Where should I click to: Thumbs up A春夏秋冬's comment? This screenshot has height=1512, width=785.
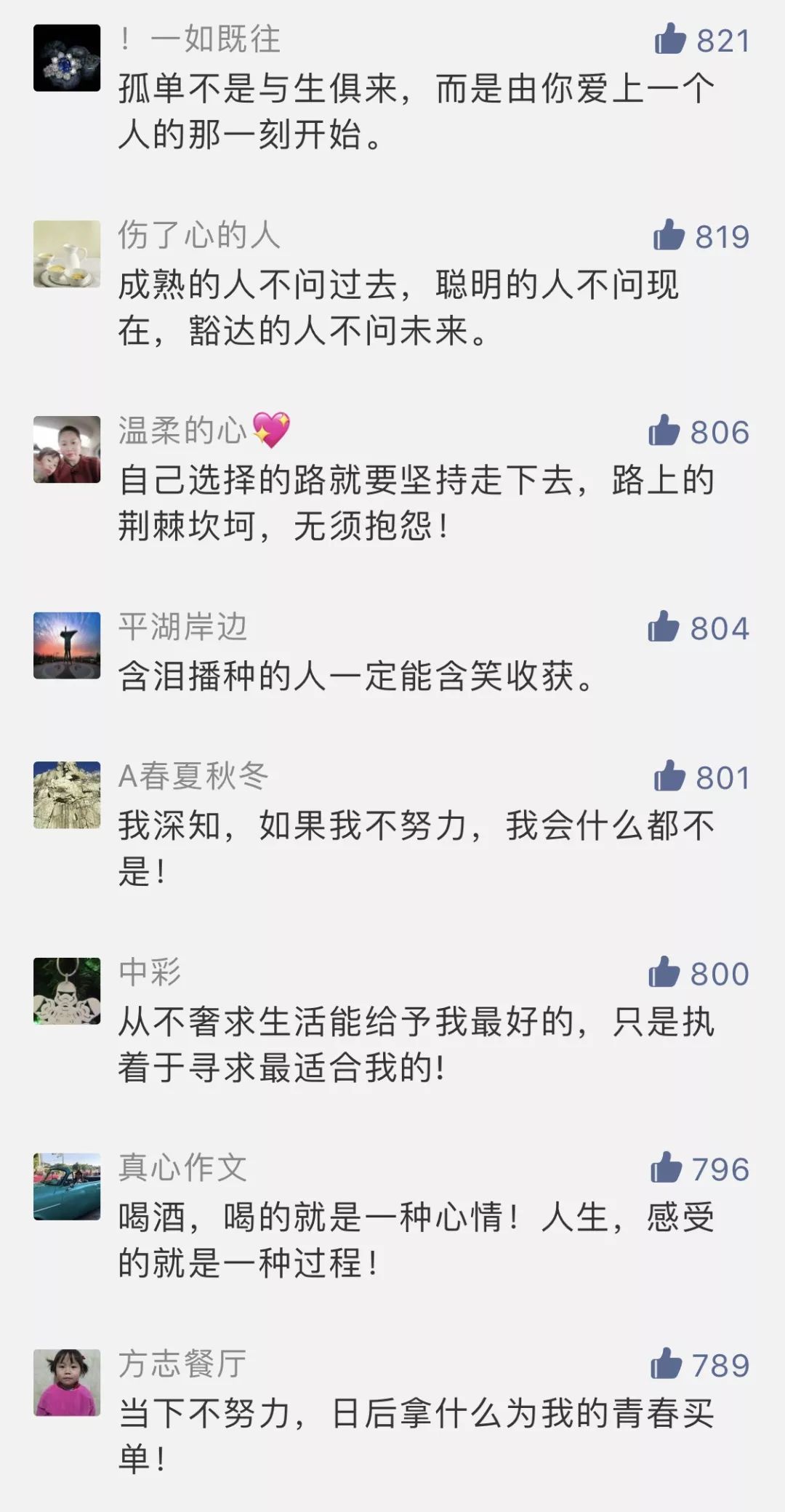click(x=669, y=777)
